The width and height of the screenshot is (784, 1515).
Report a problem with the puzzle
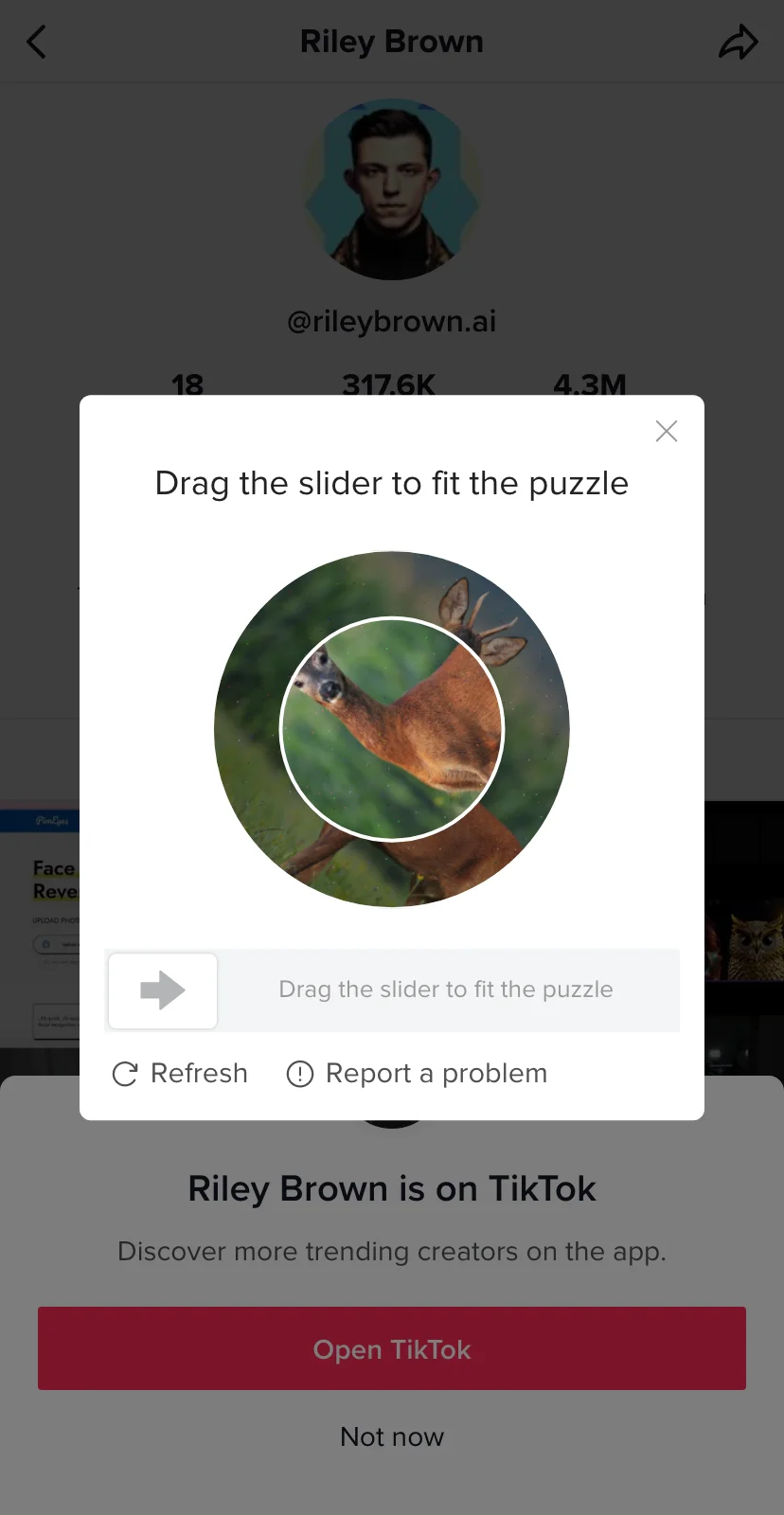[417, 1074]
